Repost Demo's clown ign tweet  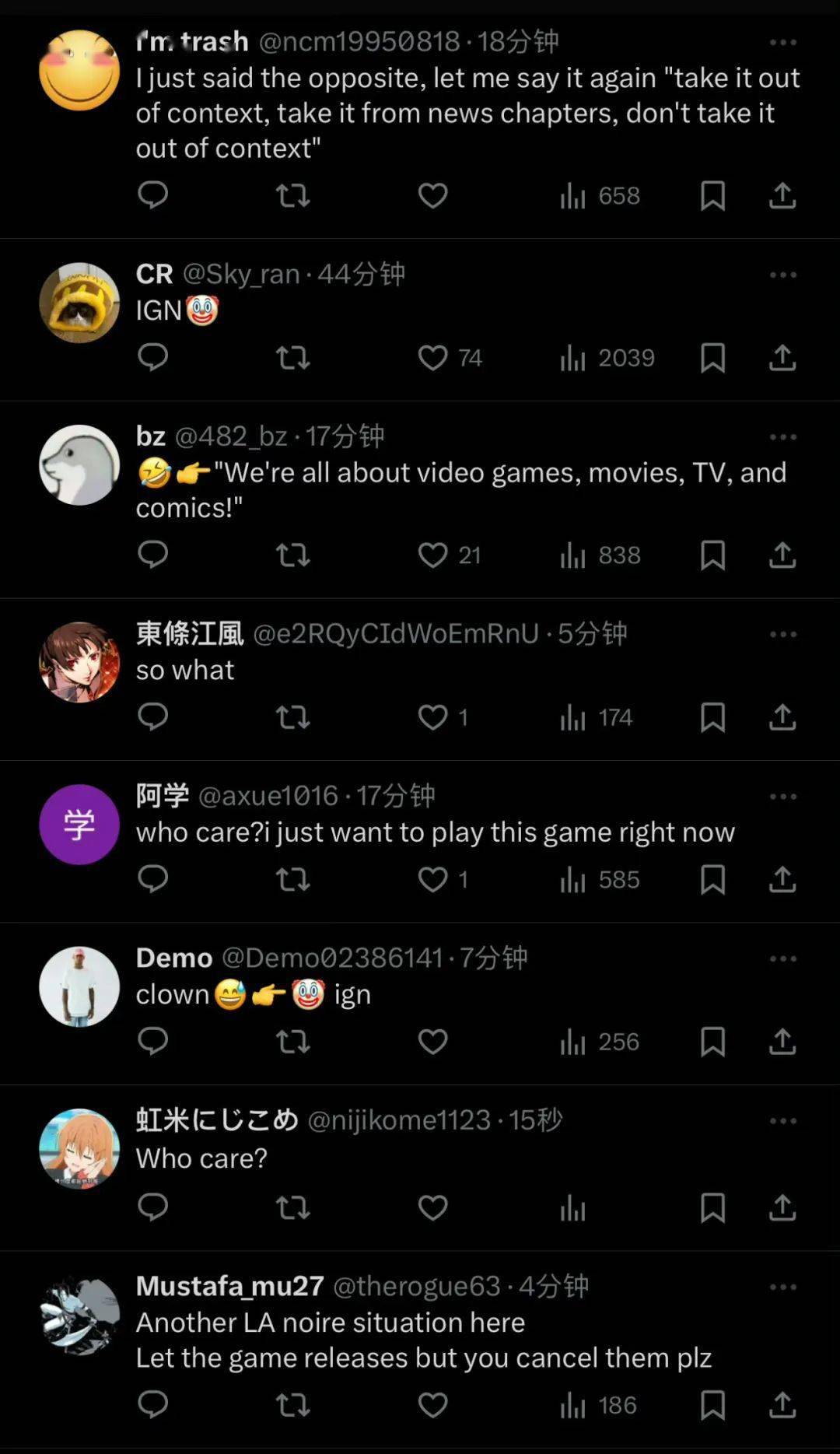tap(293, 1042)
